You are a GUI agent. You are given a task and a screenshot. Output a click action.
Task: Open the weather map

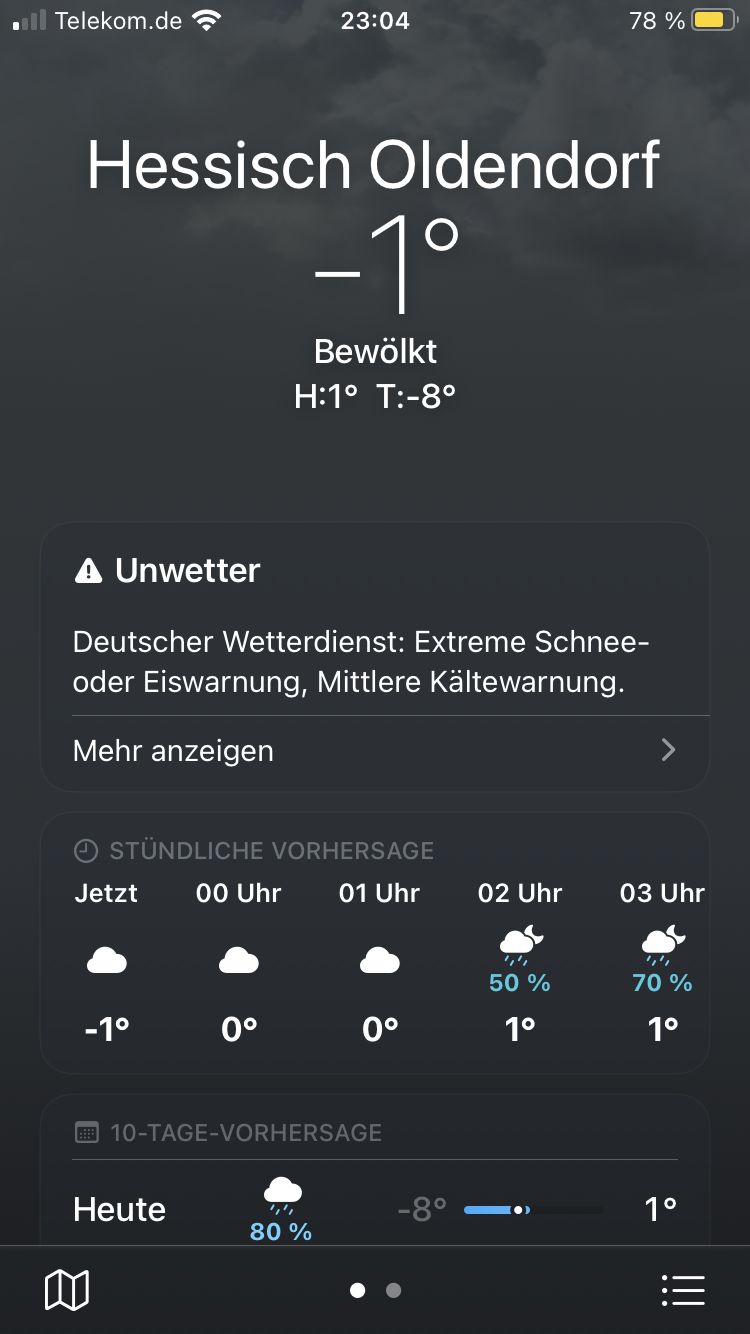click(x=67, y=1290)
